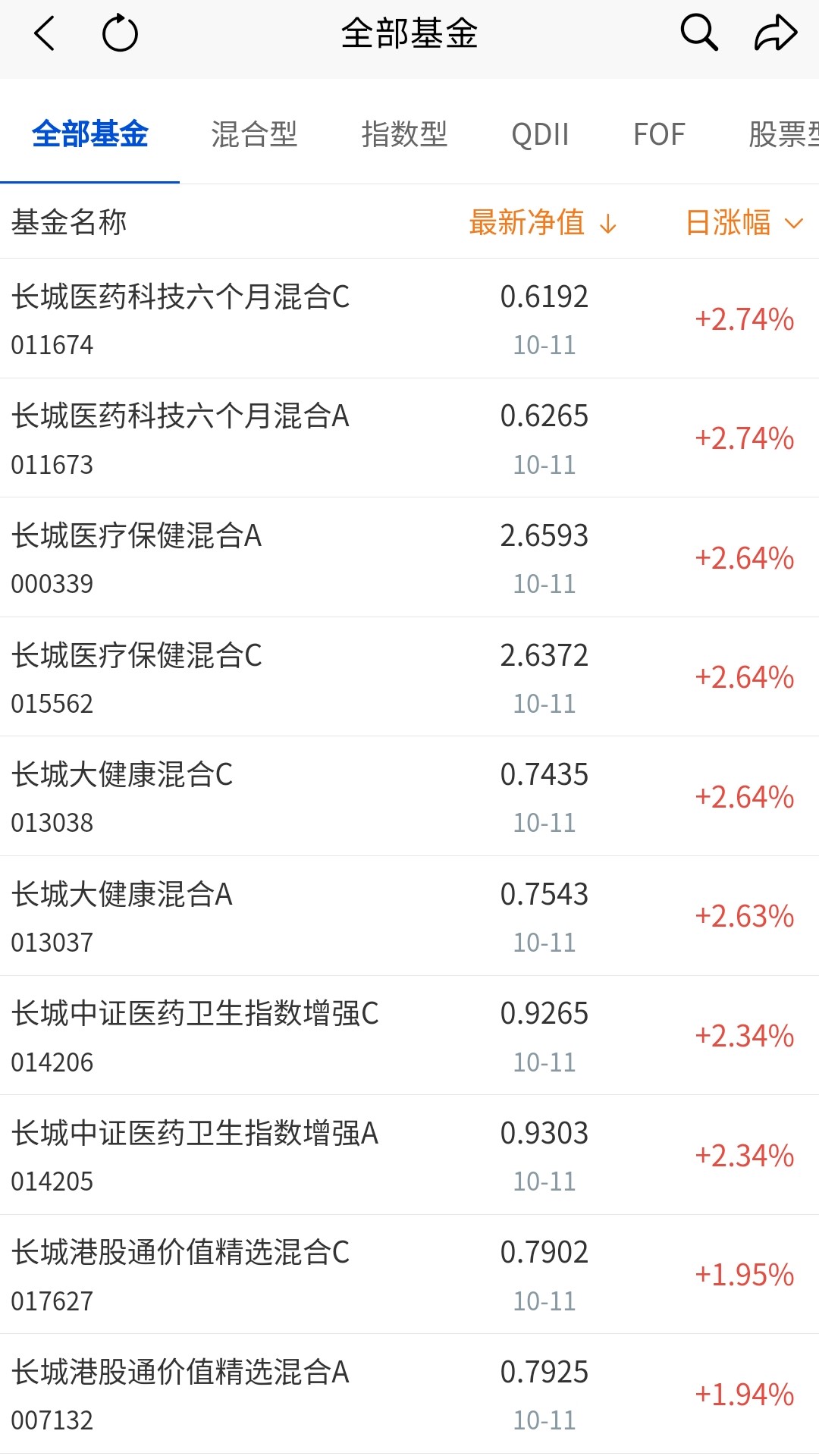Screen dimensions: 819x1456
Task: Open the 指数型 fund tab
Action: coord(405,134)
